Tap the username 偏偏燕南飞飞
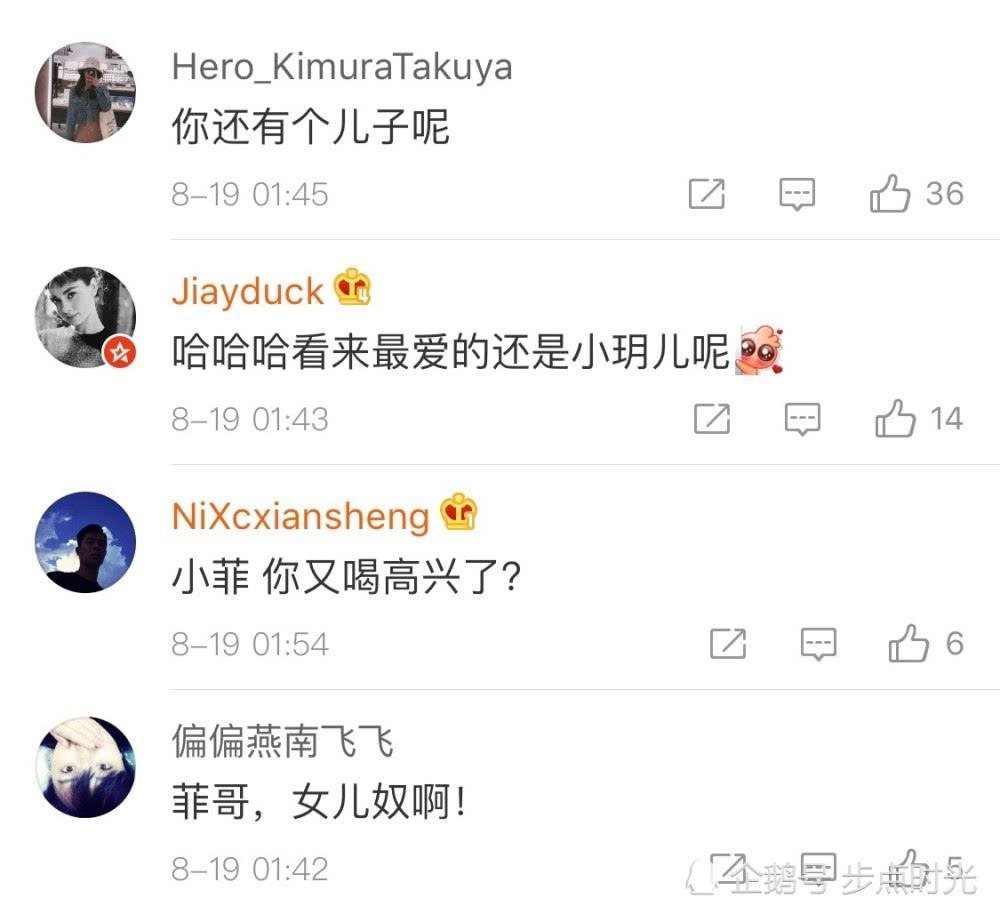The image size is (1000, 914). [282, 742]
